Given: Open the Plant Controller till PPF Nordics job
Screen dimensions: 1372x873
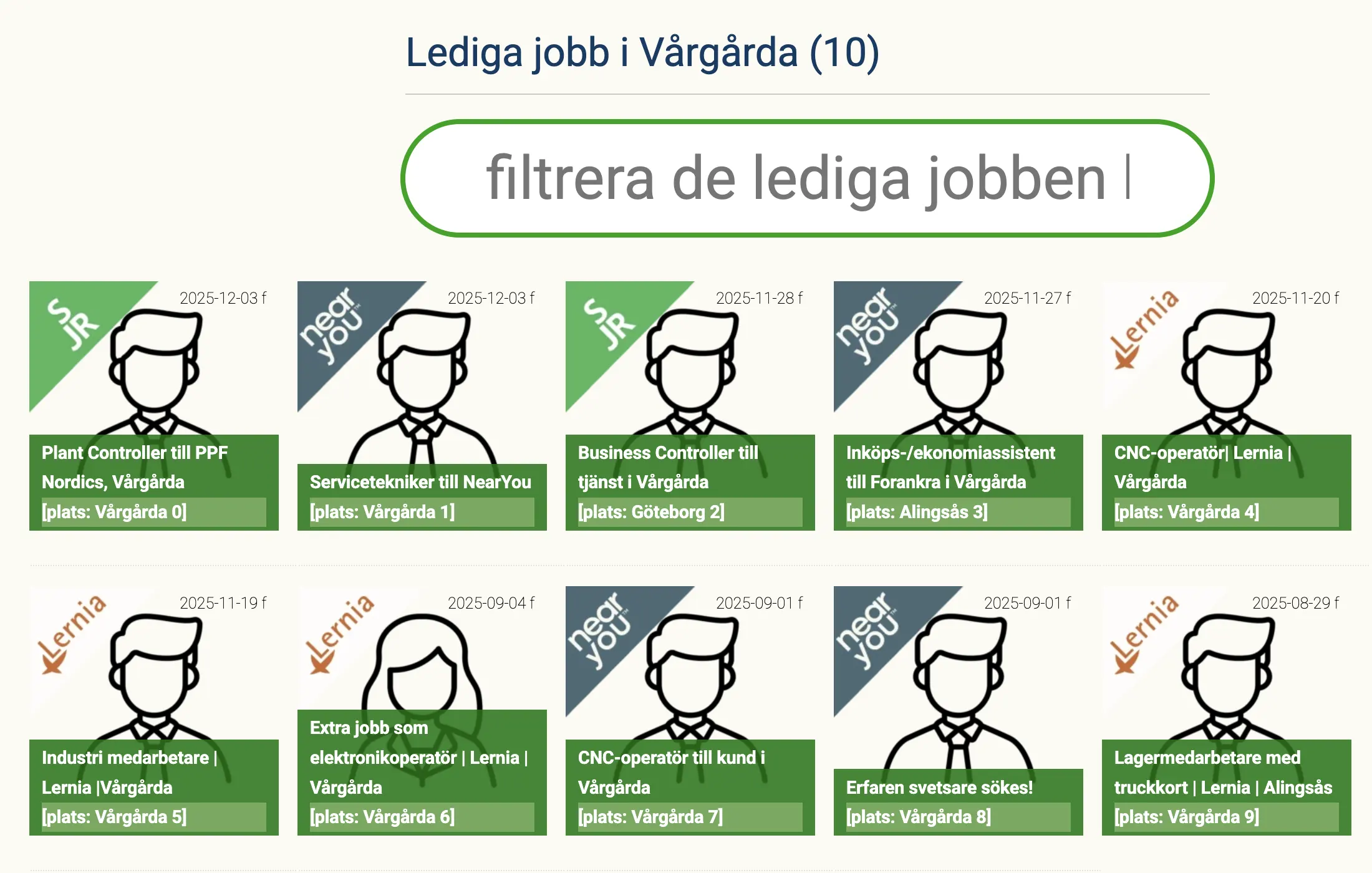Looking at the screenshot, I should [x=135, y=466].
